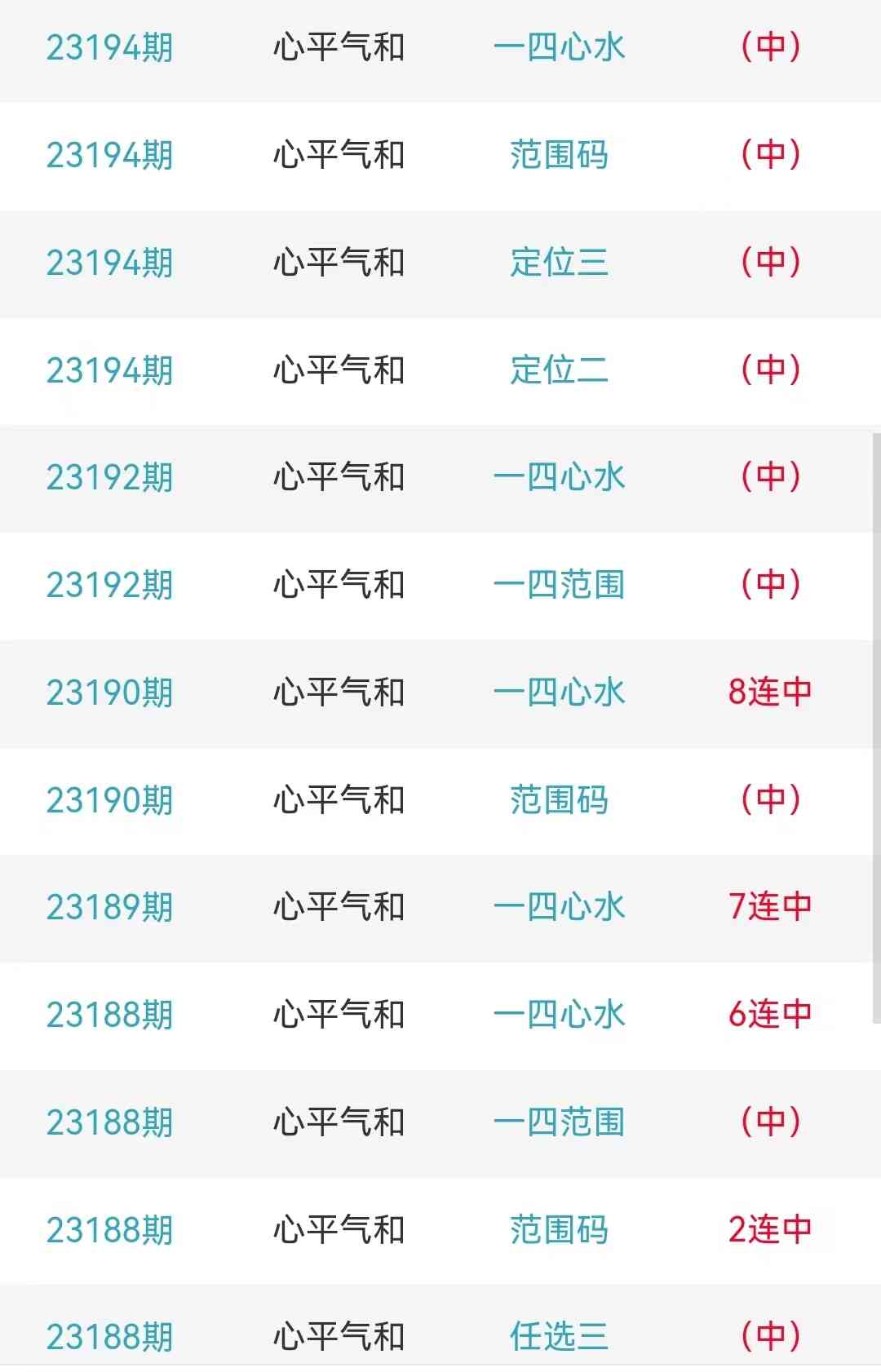Select the 23190期 一四心水 8连中 row
The width and height of the screenshot is (881, 1372).
(x=559, y=693)
